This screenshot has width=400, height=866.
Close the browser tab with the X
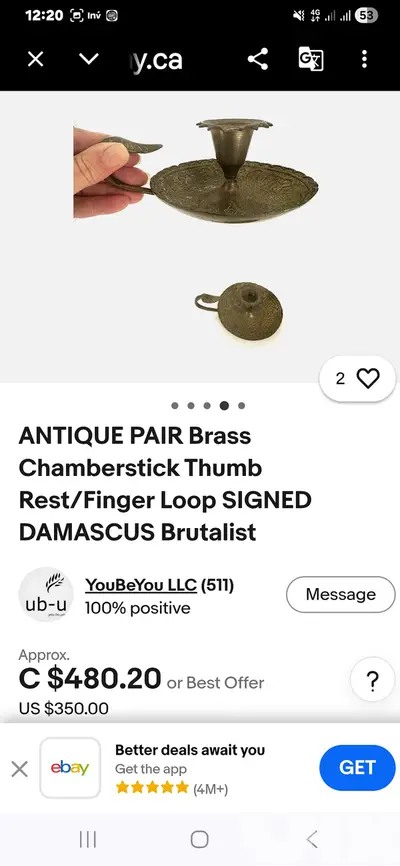point(35,59)
